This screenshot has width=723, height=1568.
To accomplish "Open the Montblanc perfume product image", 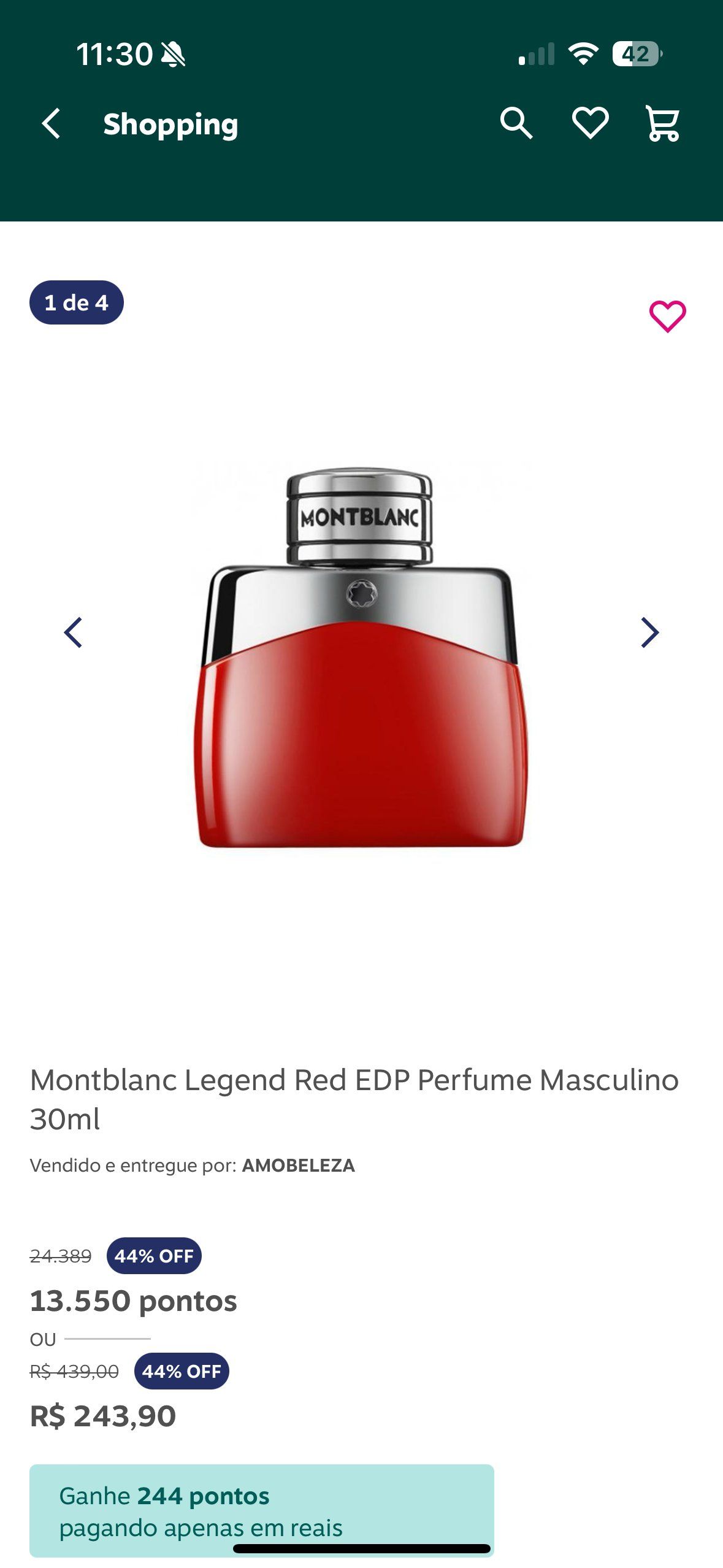I will (361, 659).
